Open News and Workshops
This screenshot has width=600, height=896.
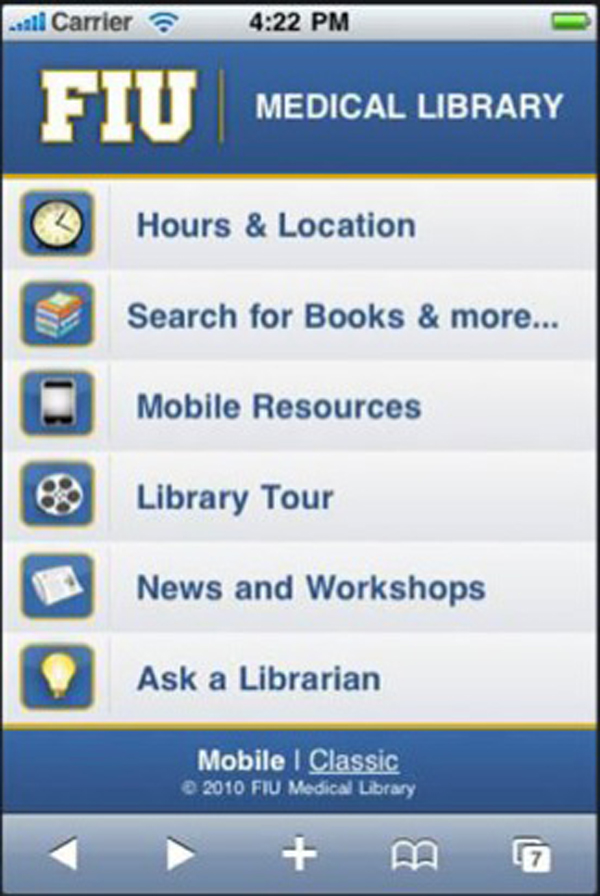(310, 588)
